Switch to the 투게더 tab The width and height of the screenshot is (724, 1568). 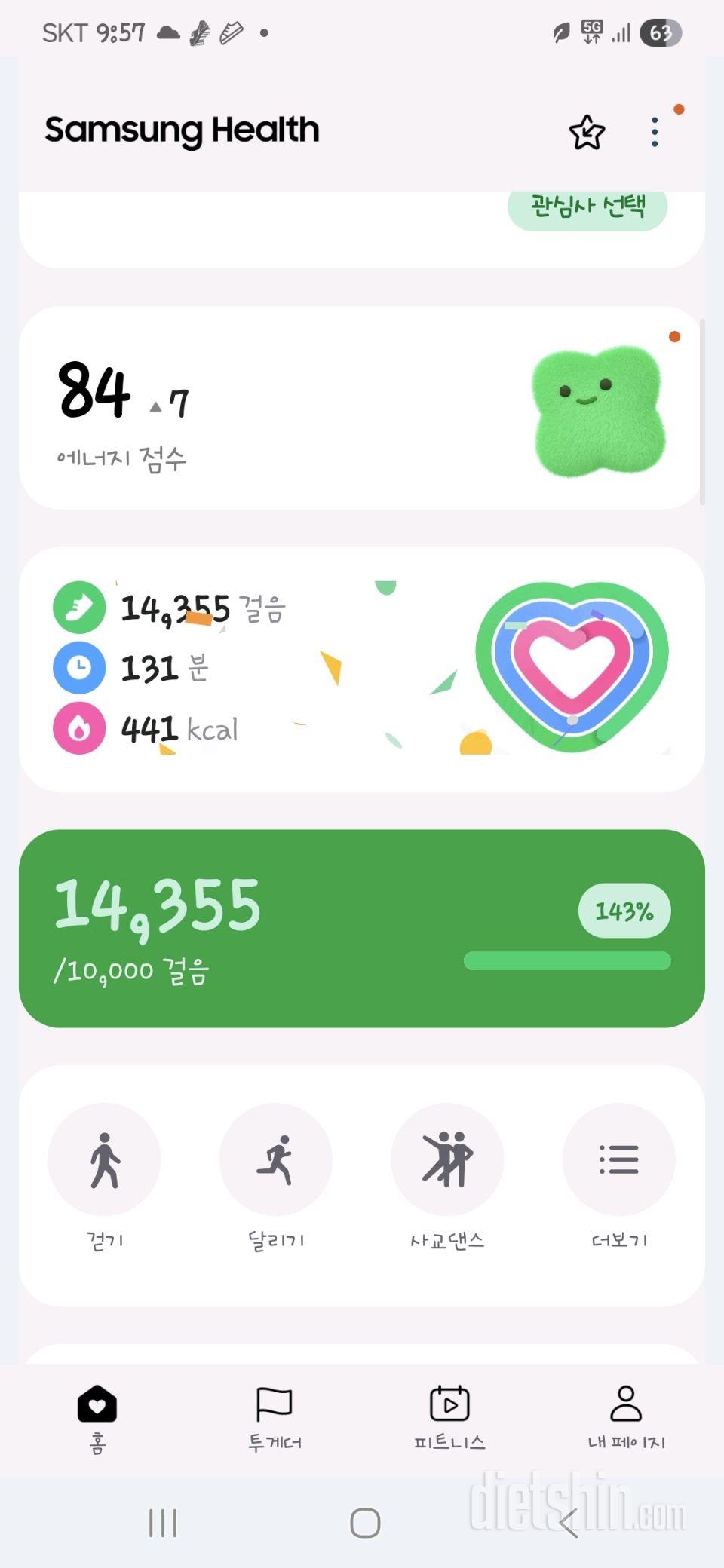[275, 1417]
